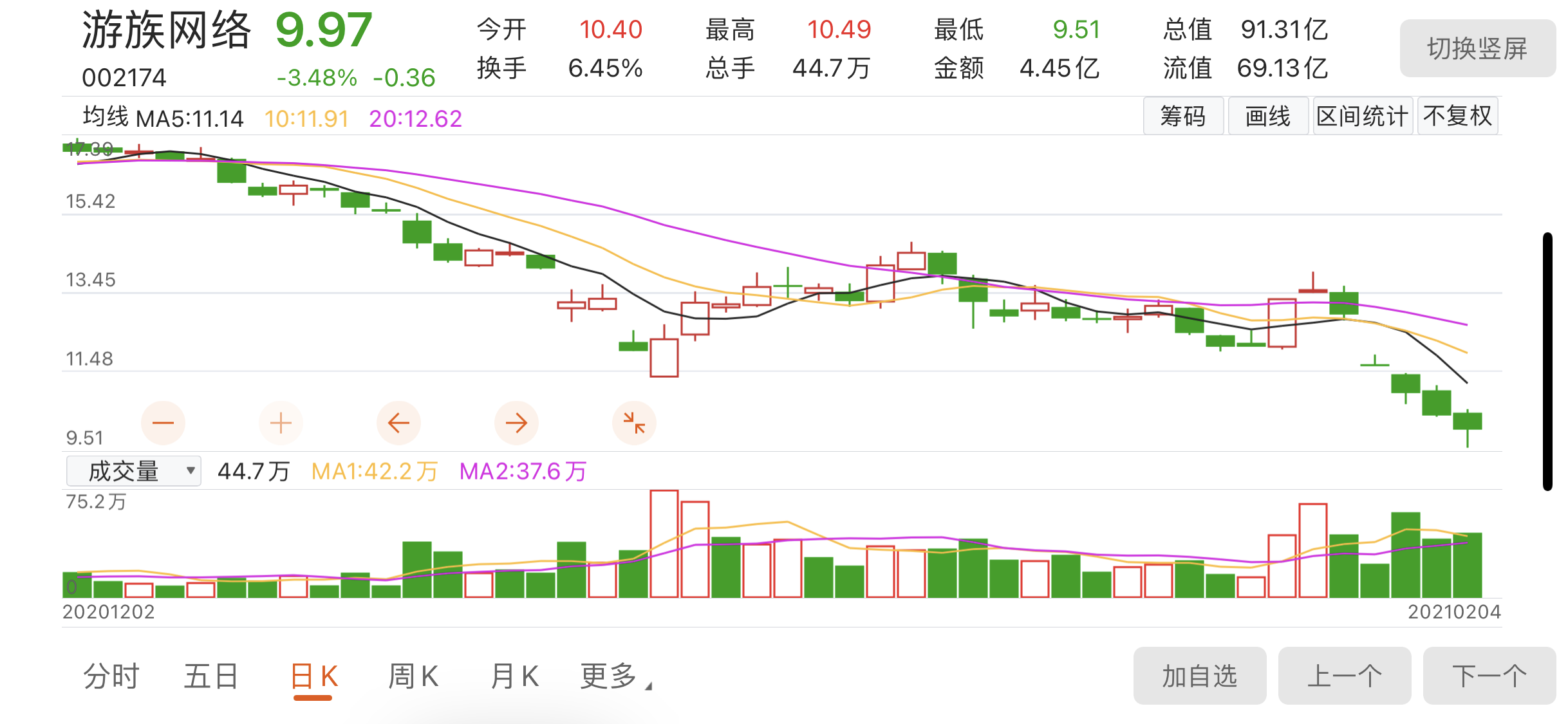Open 区间统计 interval statistics
This screenshot has width=1568, height=724.
pos(1362,116)
